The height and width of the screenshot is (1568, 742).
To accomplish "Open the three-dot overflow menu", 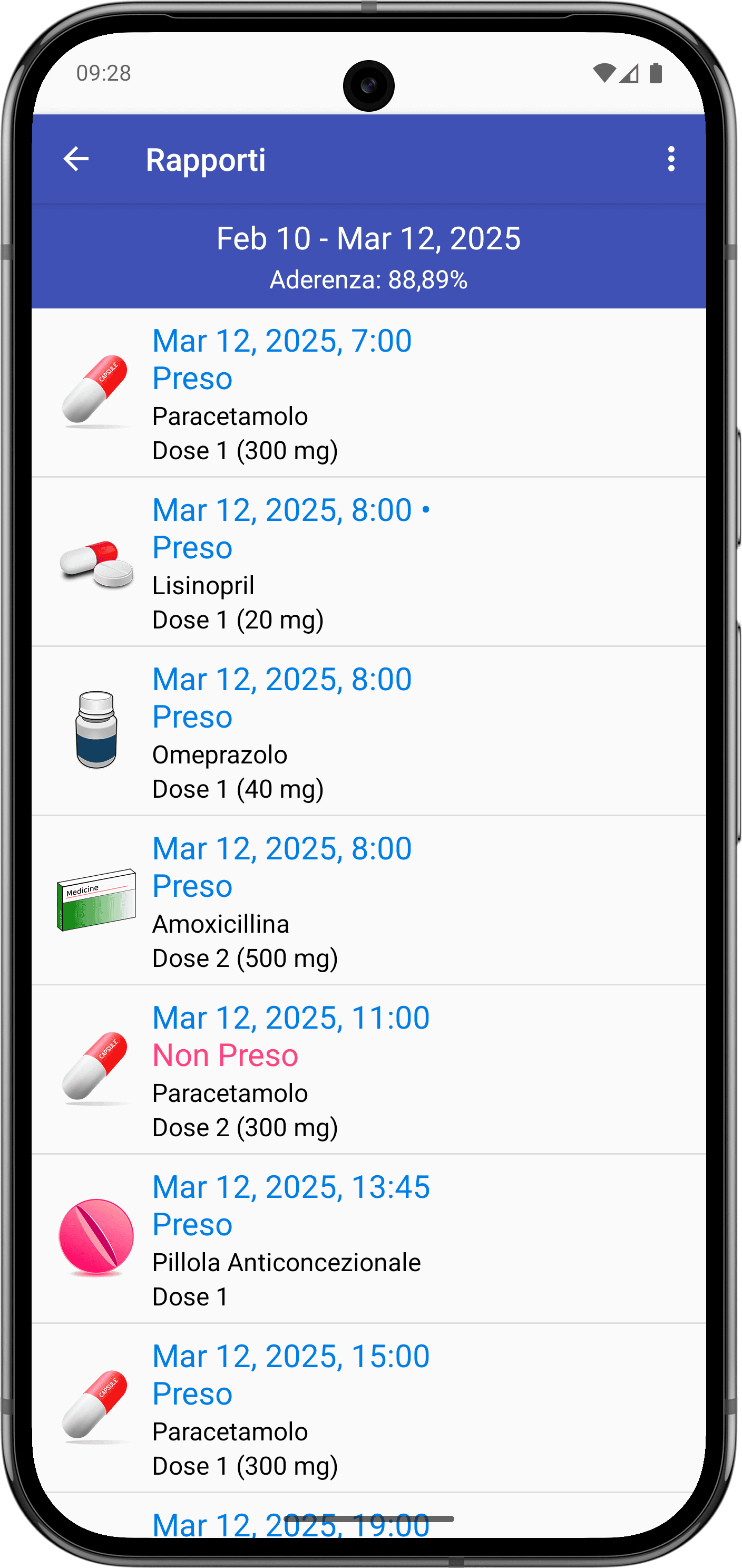I will (671, 159).
